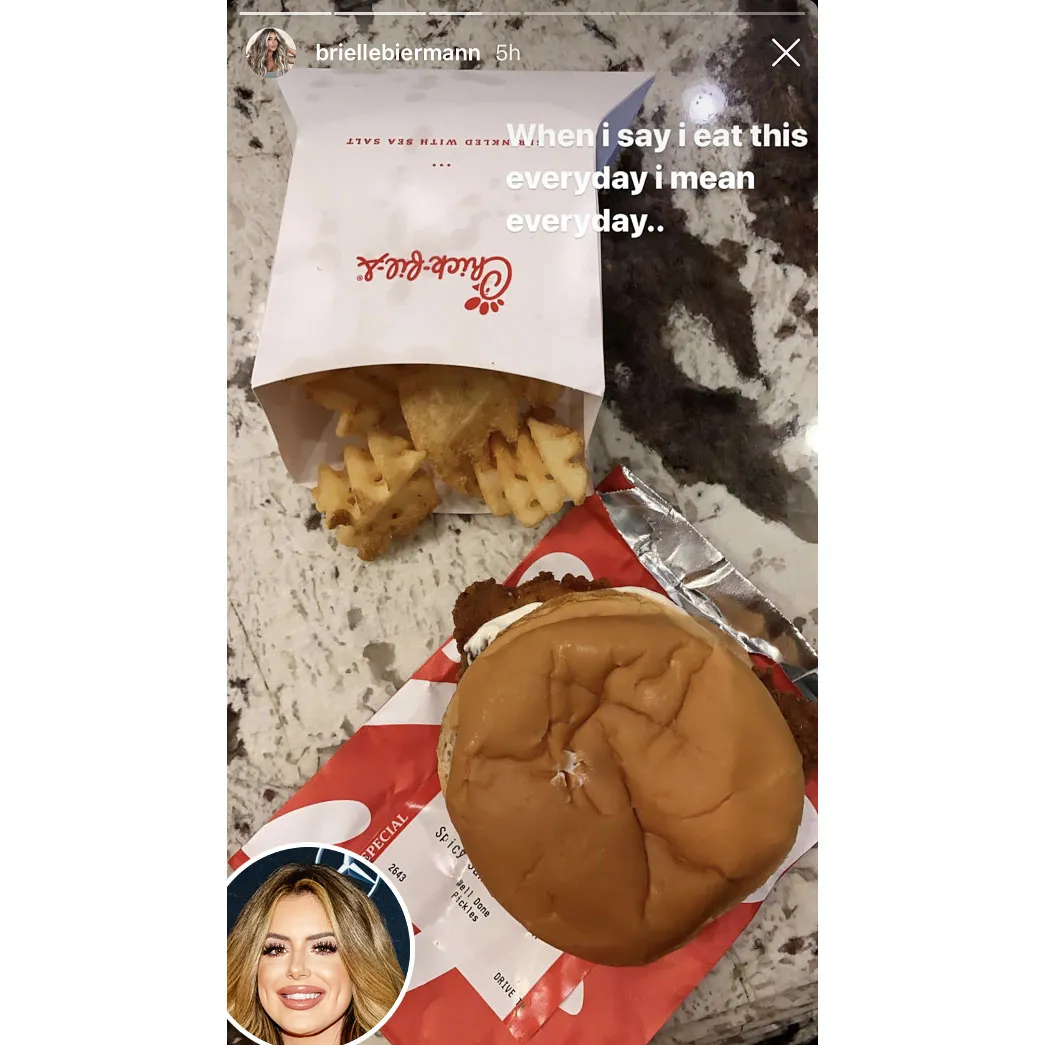Tap the story author's avatar picture
Image resolution: width=1045 pixels, height=1045 pixels.
[270, 53]
